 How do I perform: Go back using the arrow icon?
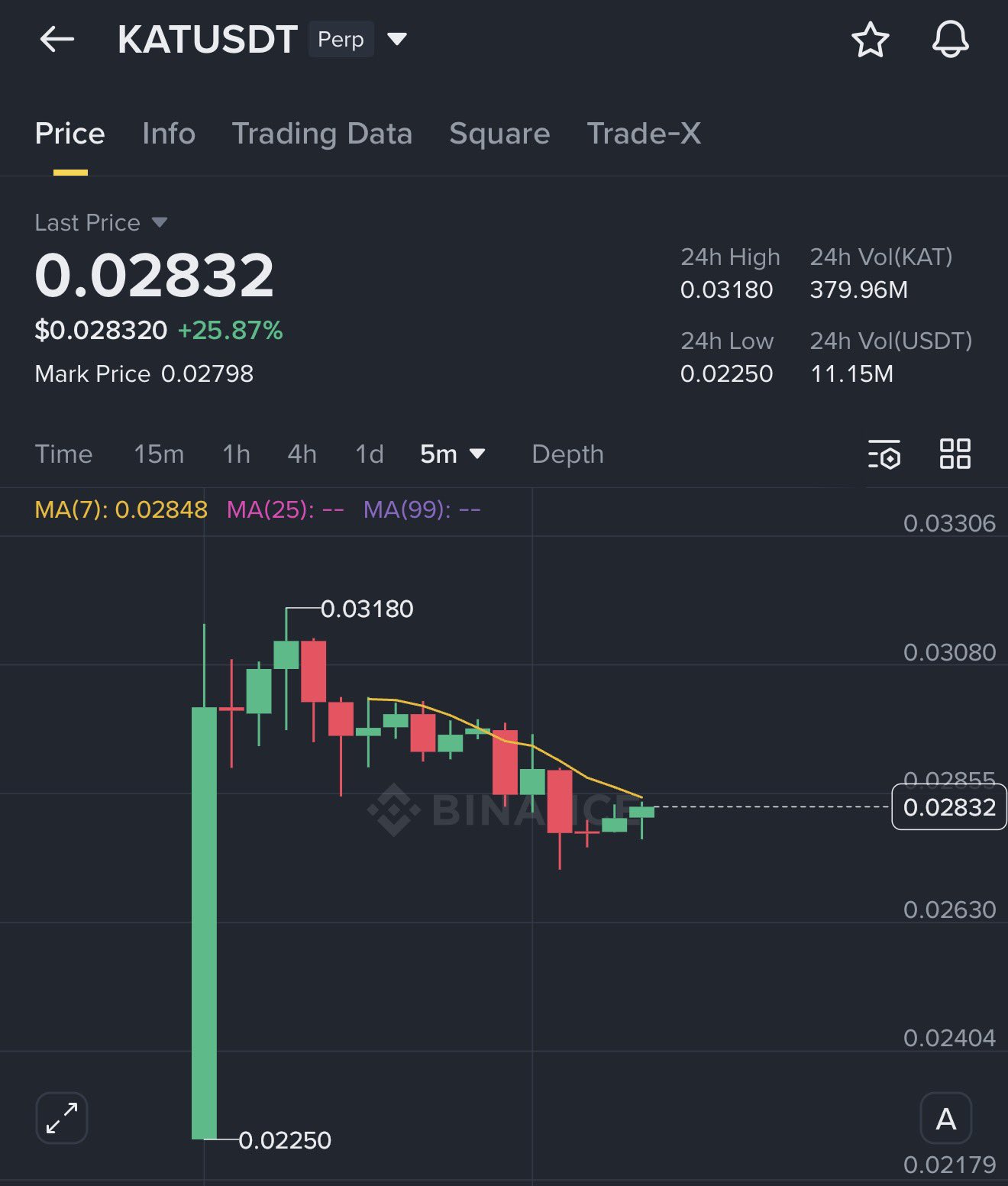tap(57, 39)
